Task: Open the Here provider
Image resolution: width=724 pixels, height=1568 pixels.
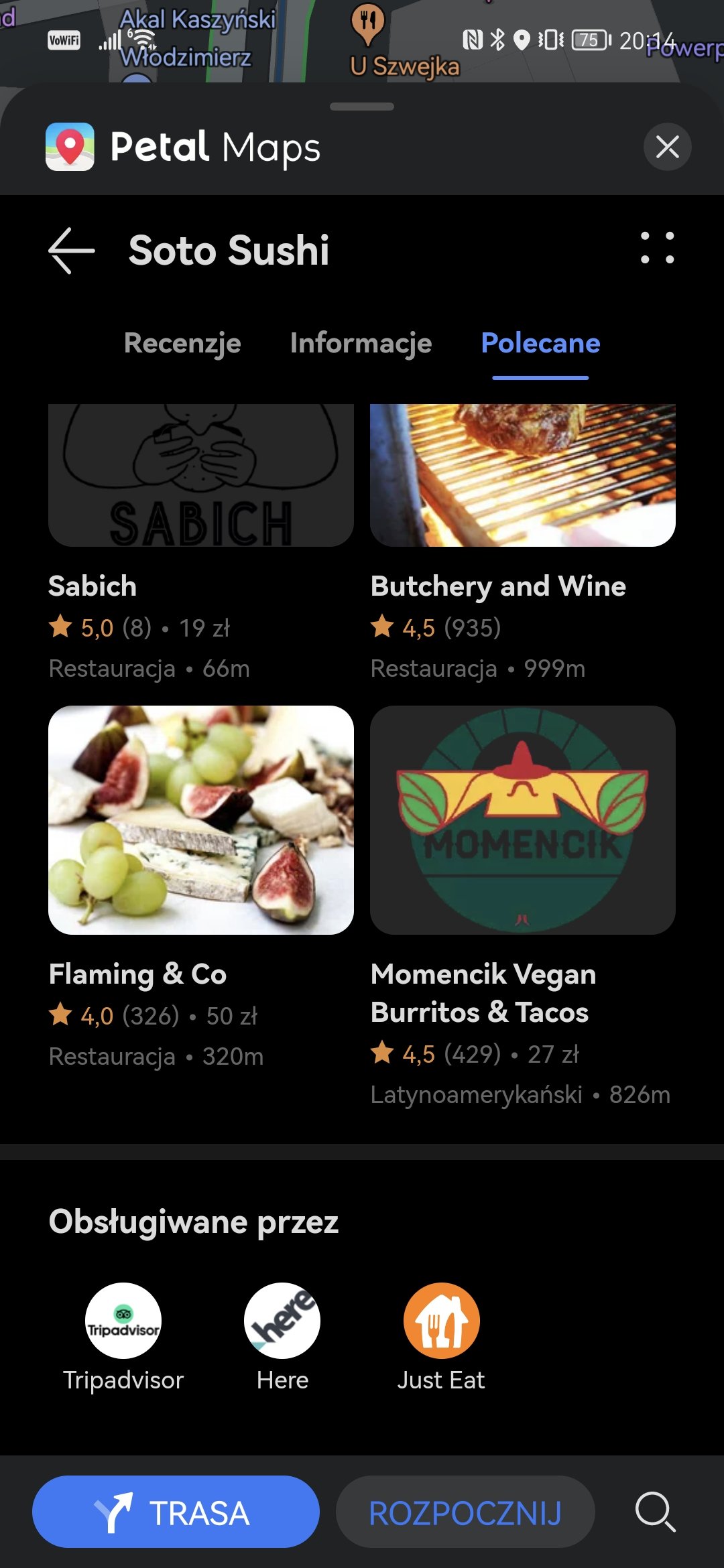Action: pyautogui.click(x=282, y=1337)
